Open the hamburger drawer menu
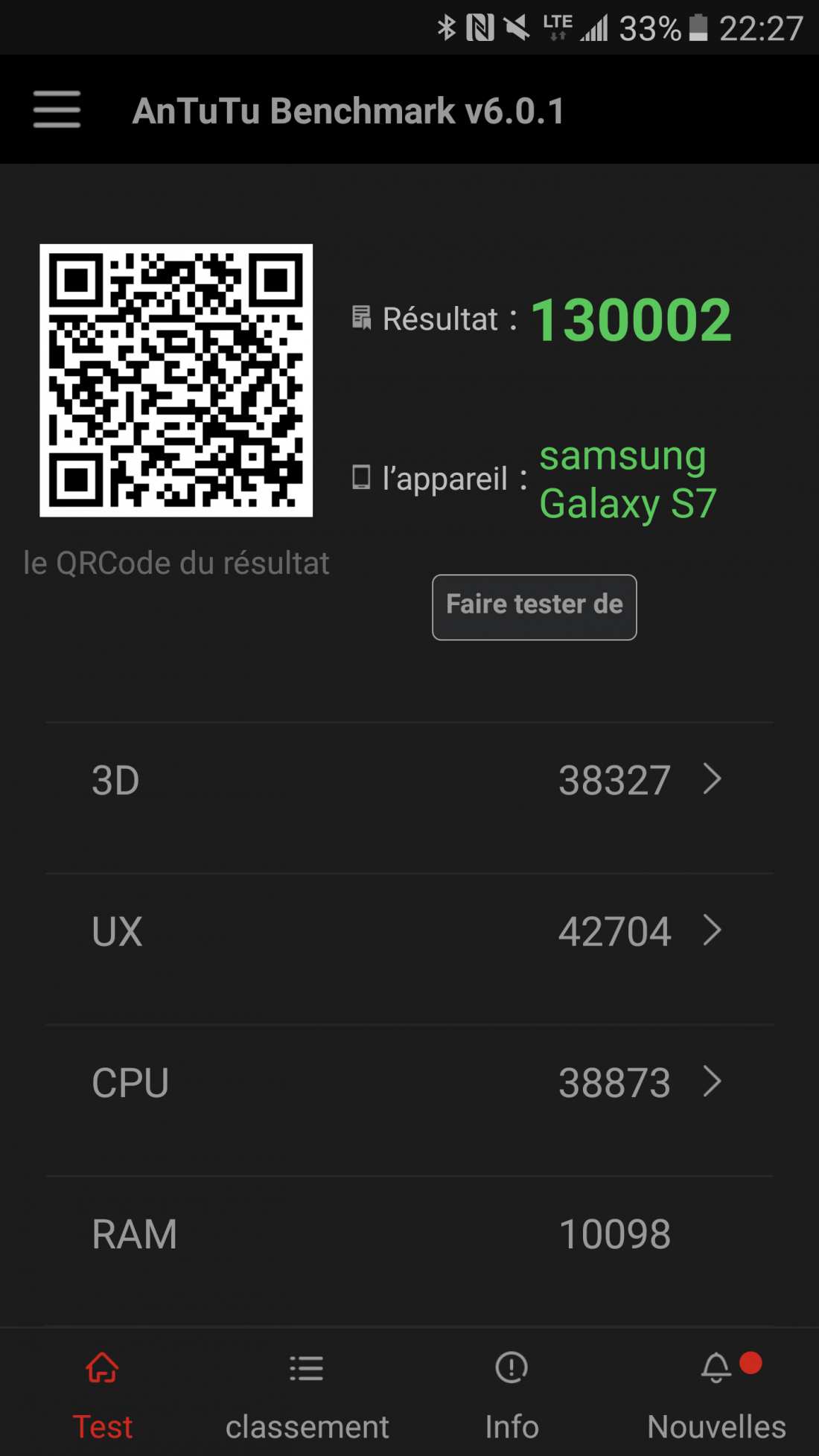The height and width of the screenshot is (1456, 819). pyautogui.click(x=57, y=110)
